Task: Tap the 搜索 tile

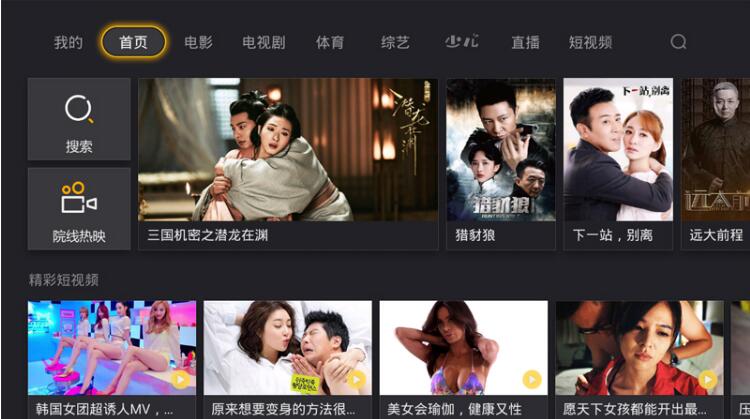Action: pyautogui.click(x=79, y=119)
